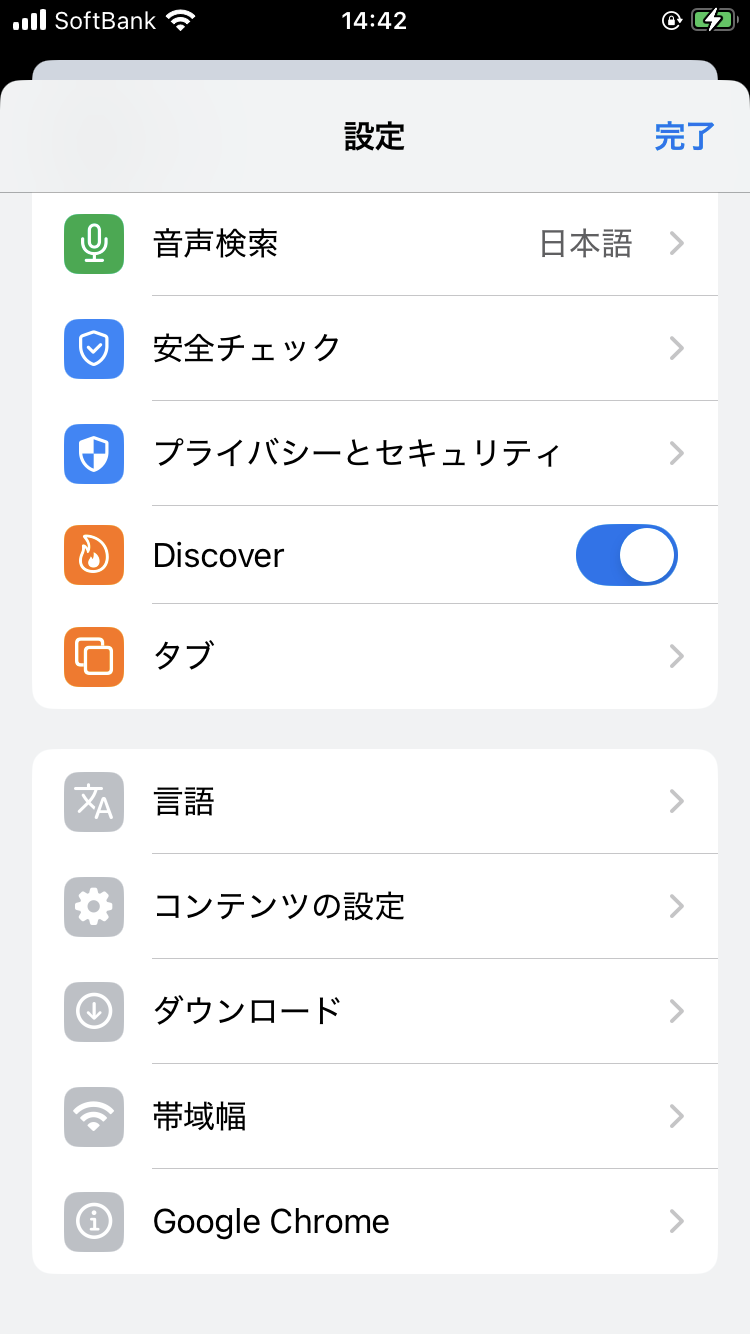
Task: Select the Safety Check shield icon
Action: [x=93, y=348]
